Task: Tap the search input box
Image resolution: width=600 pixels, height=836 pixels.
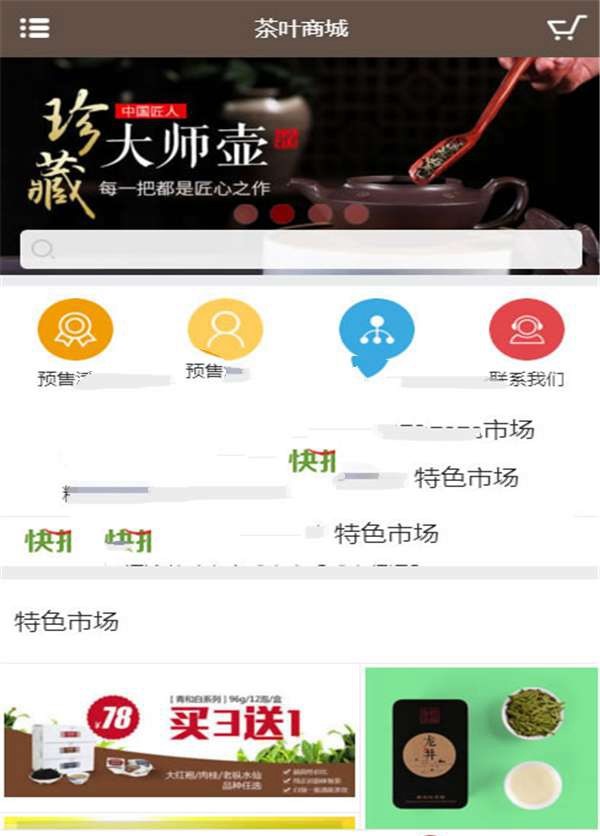Action: [300, 250]
